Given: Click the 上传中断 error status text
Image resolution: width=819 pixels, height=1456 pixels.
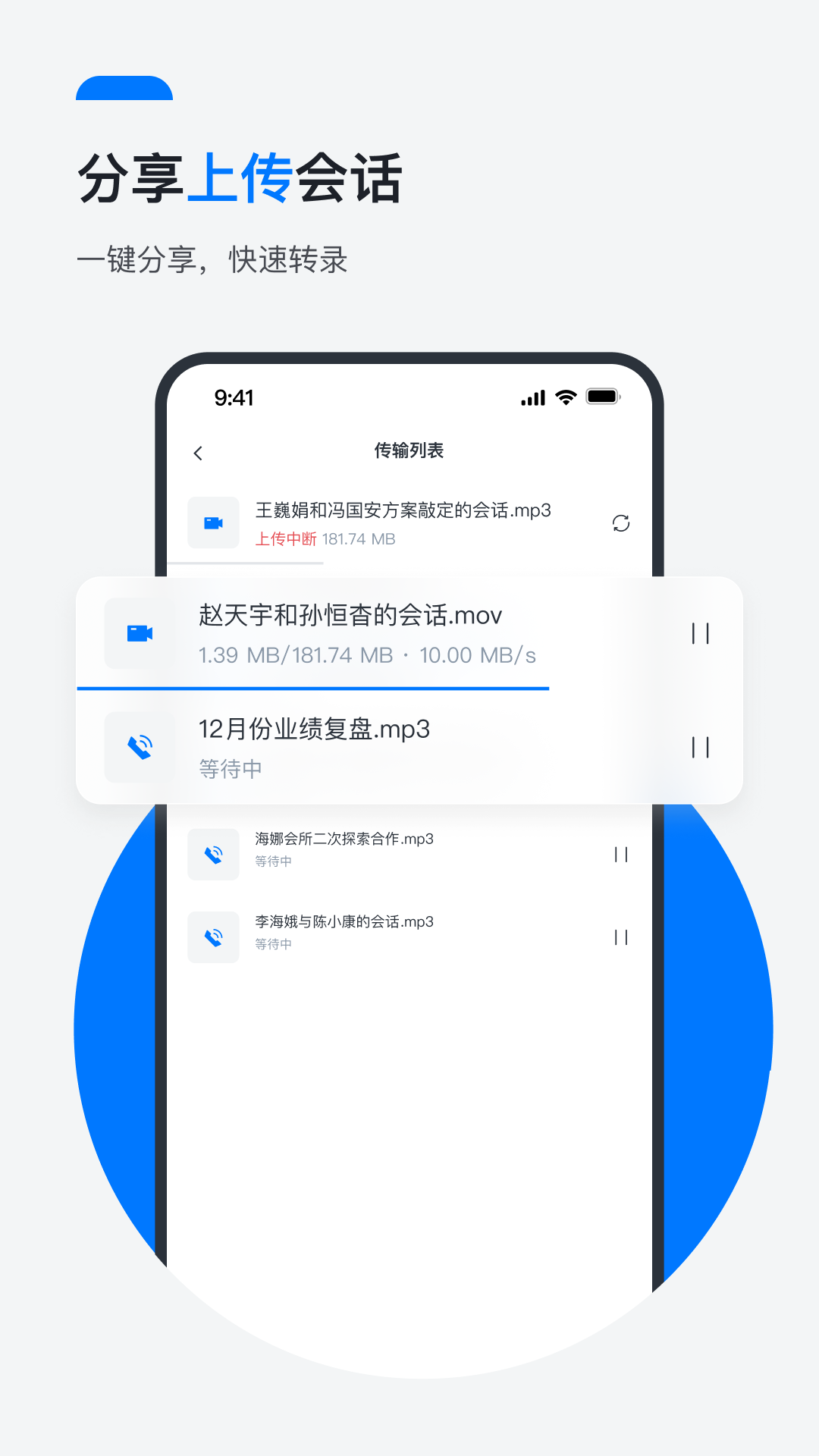Looking at the screenshot, I should [x=285, y=539].
